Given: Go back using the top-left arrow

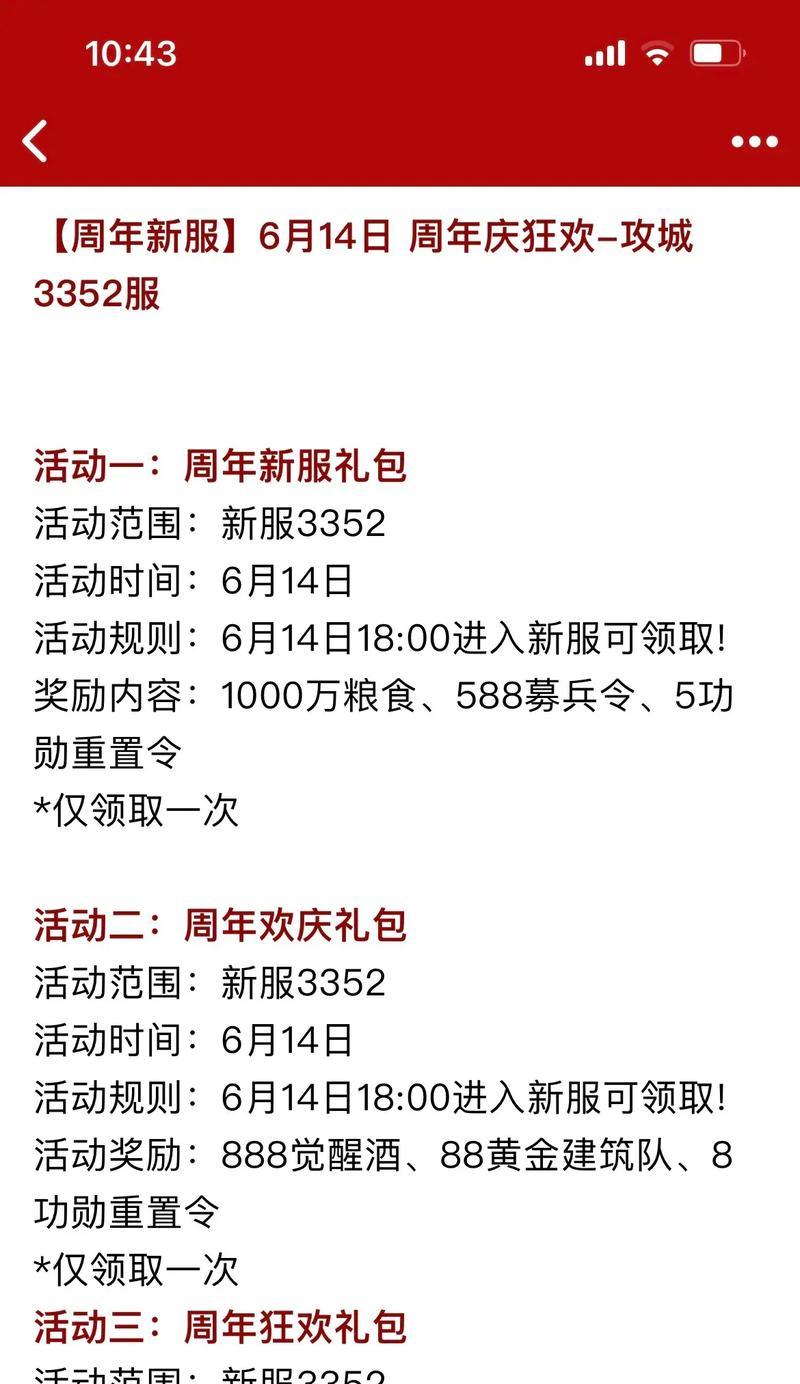Looking at the screenshot, I should tap(35, 141).
